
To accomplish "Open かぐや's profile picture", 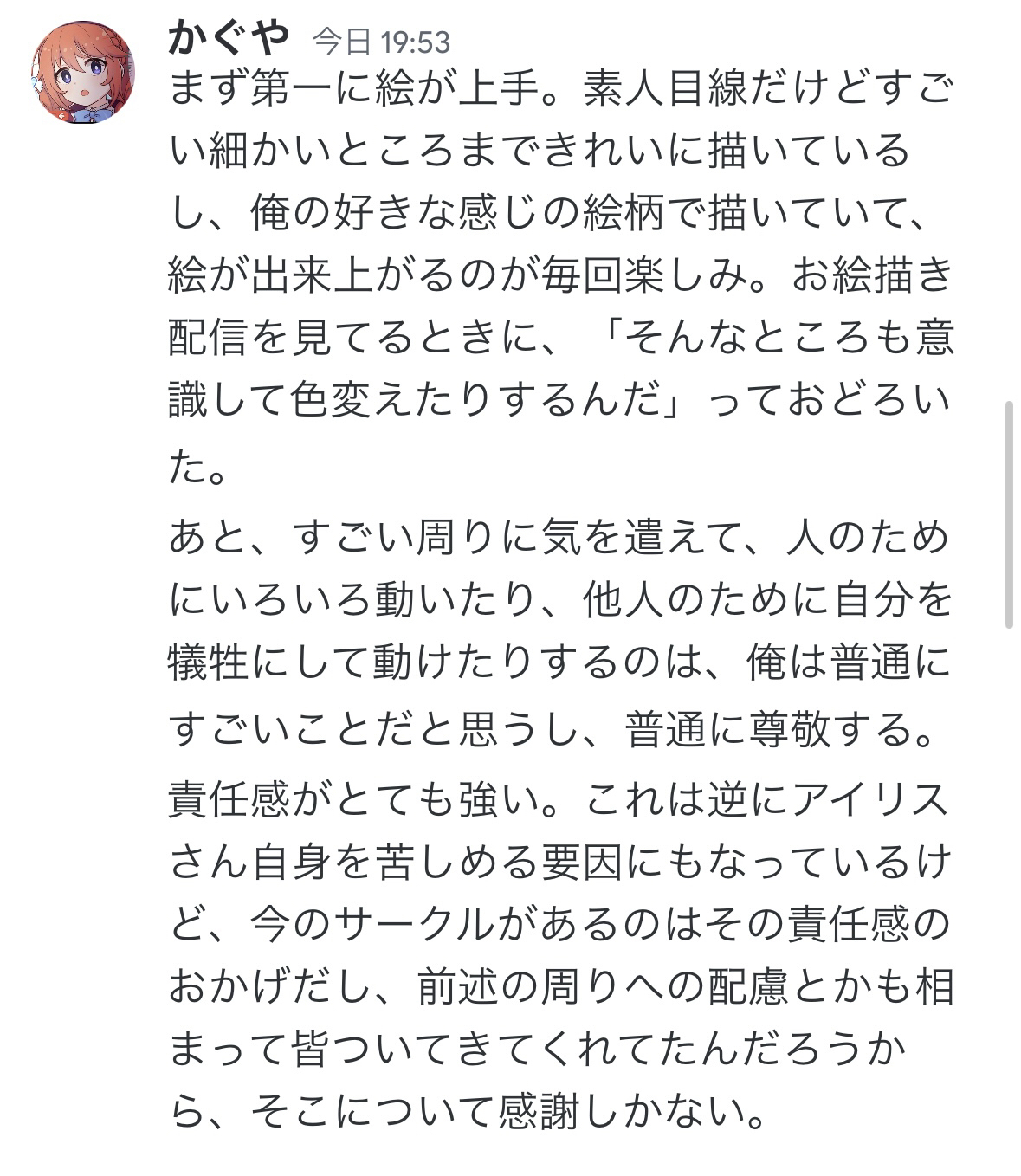I will point(83,73).
